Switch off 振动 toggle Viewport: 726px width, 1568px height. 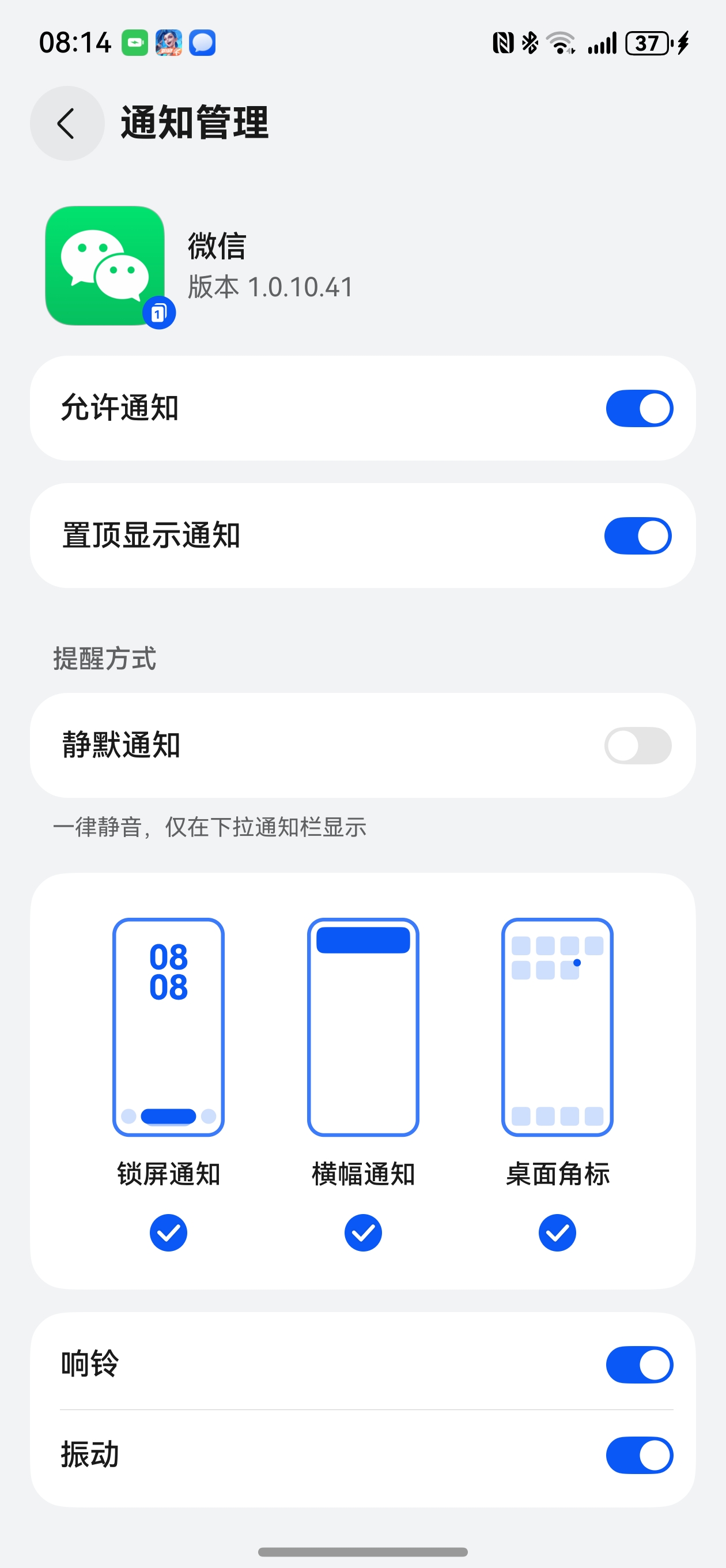click(638, 1456)
